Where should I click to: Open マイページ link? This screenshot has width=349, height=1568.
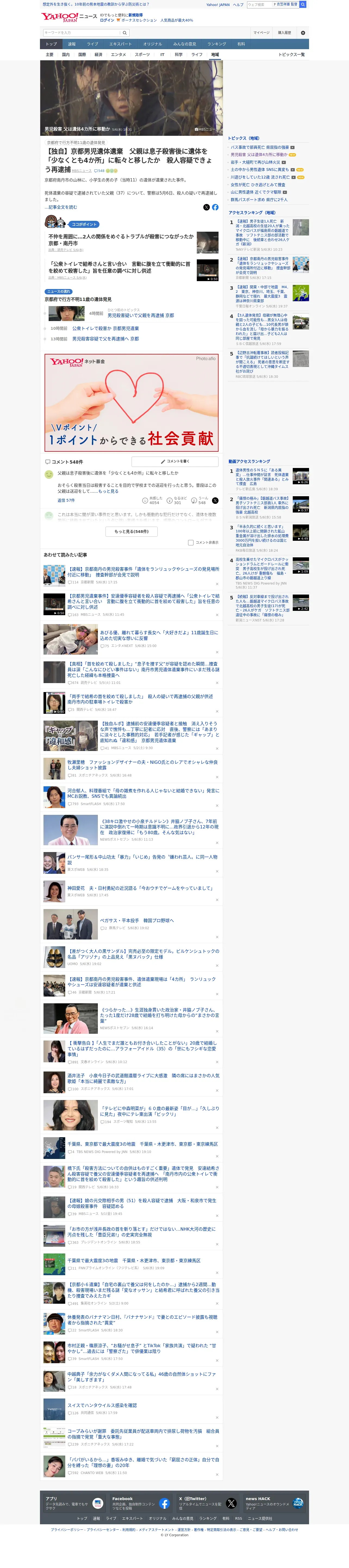[261, 32]
